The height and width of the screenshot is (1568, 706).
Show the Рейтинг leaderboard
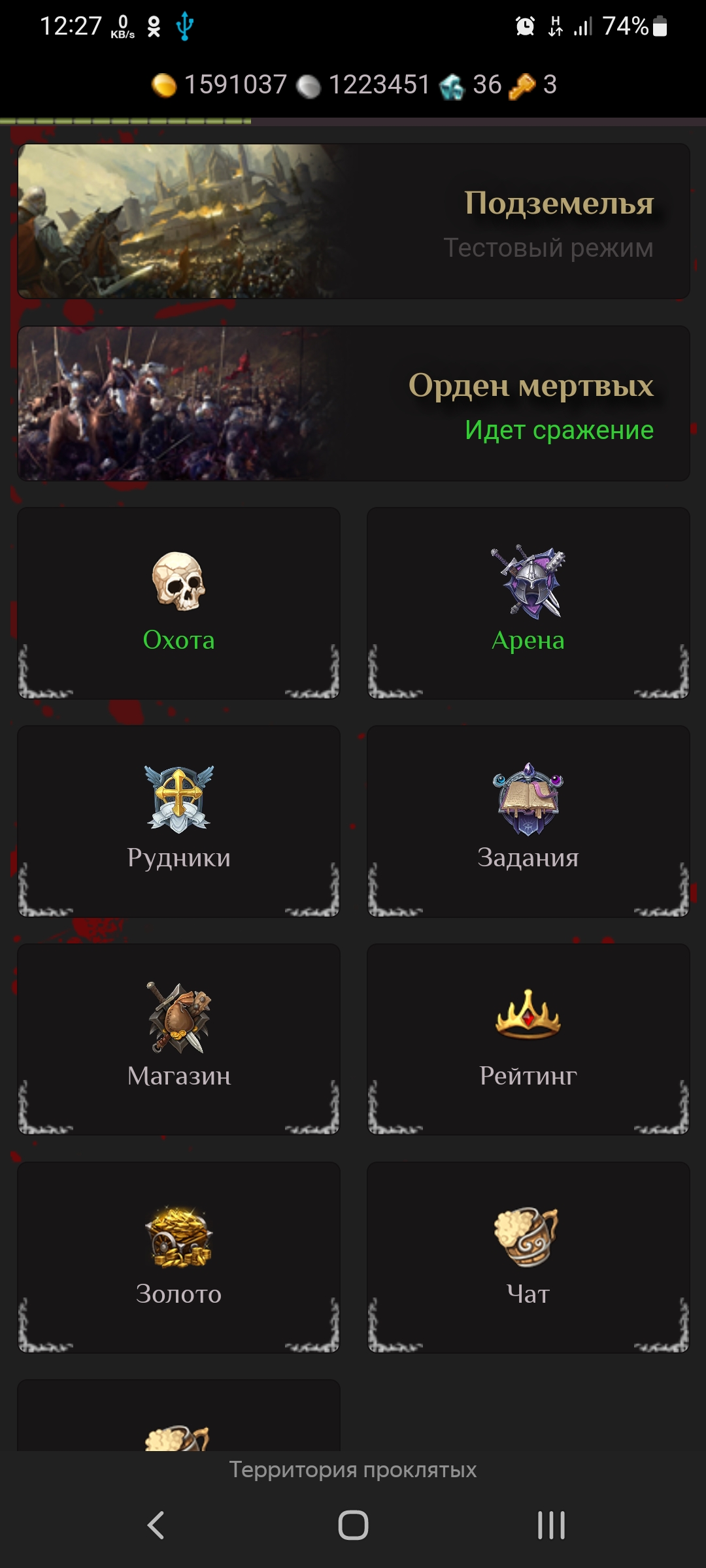coord(528,1039)
